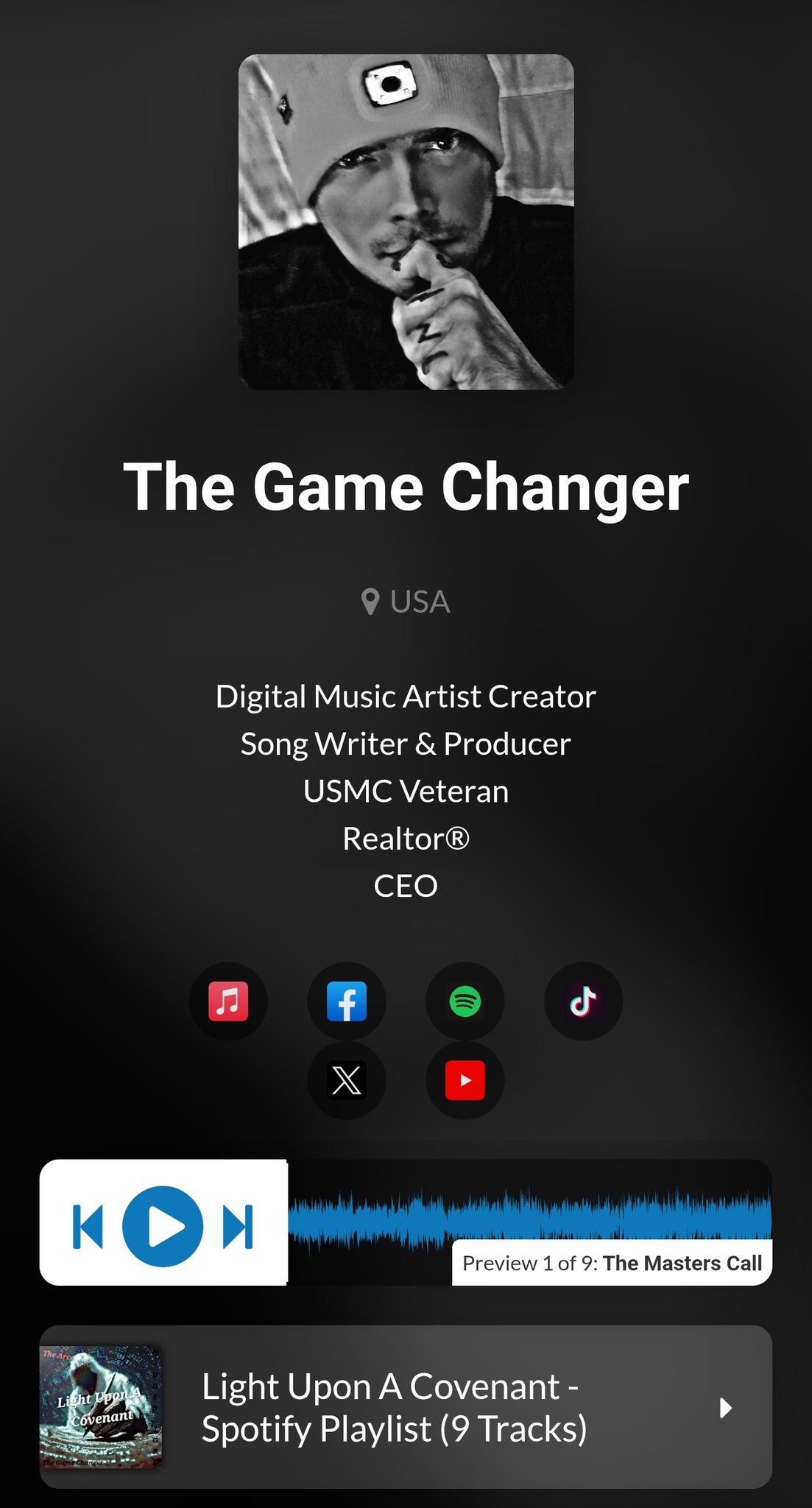Image resolution: width=812 pixels, height=1508 pixels.
Task: Play The Masters Call preview
Action: tap(163, 1226)
